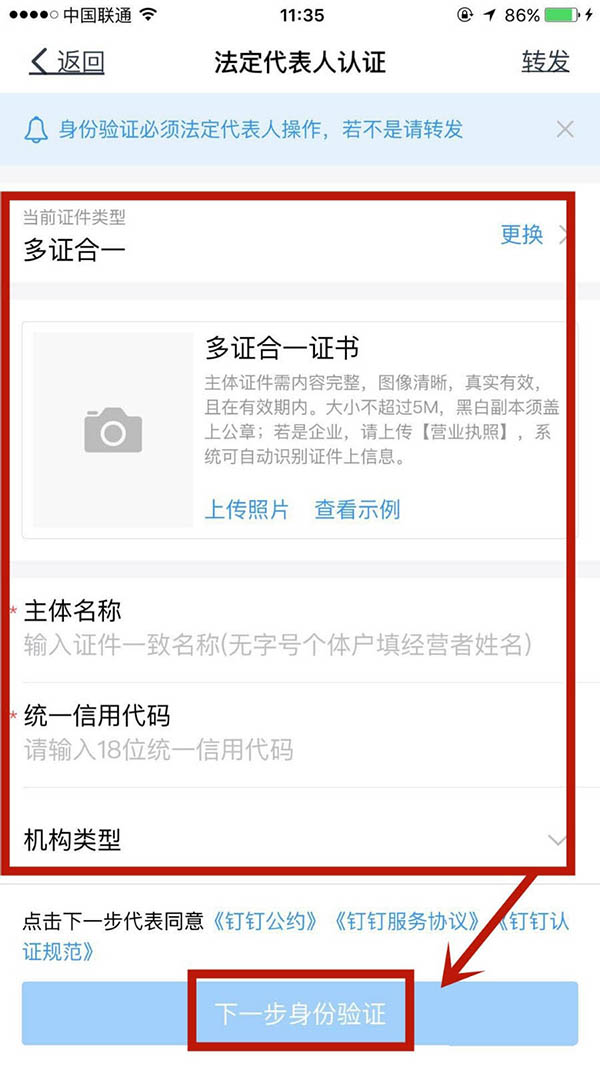This screenshot has height=1067, width=600.
Task: Open 查看示例 to view a sample
Action: tap(357, 510)
